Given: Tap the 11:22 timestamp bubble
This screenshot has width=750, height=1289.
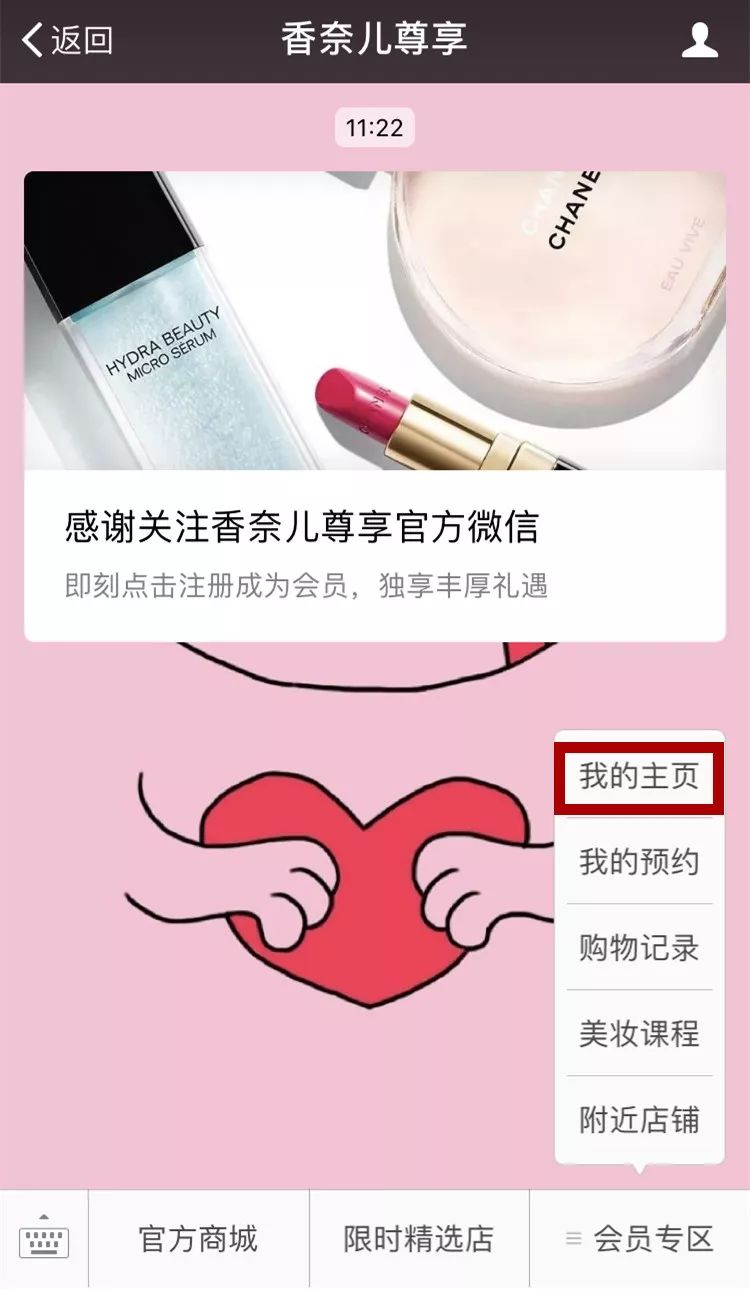Looking at the screenshot, I should pos(375,129).
